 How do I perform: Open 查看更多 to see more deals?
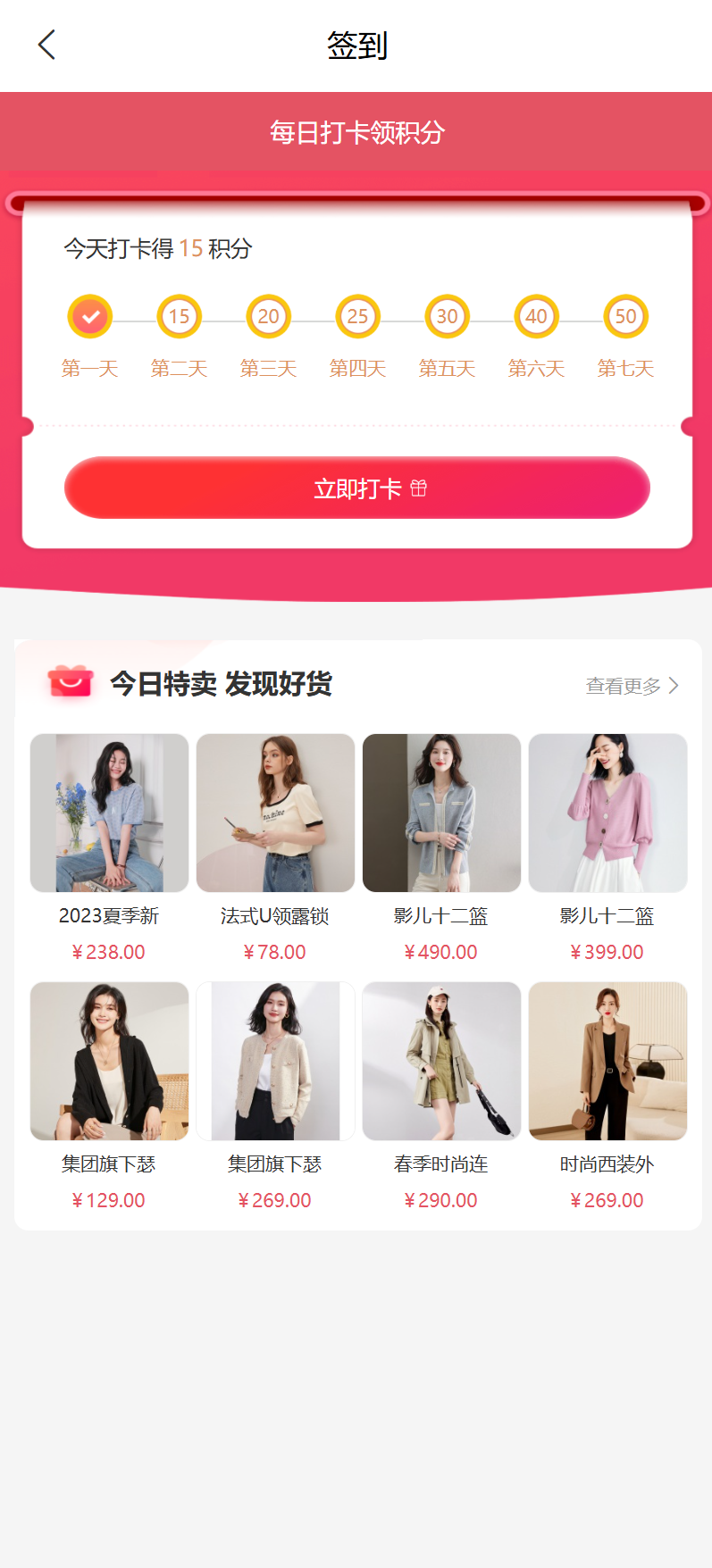pyautogui.click(x=632, y=686)
